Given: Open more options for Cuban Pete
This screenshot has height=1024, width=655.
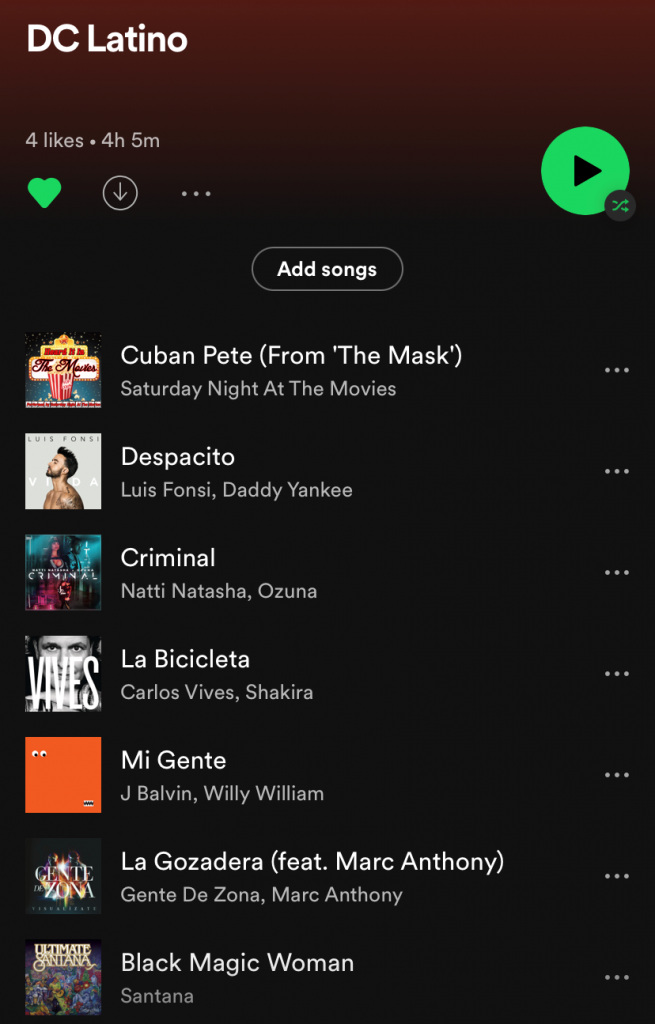Looking at the screenshot, I should click(x=617, y=371).
